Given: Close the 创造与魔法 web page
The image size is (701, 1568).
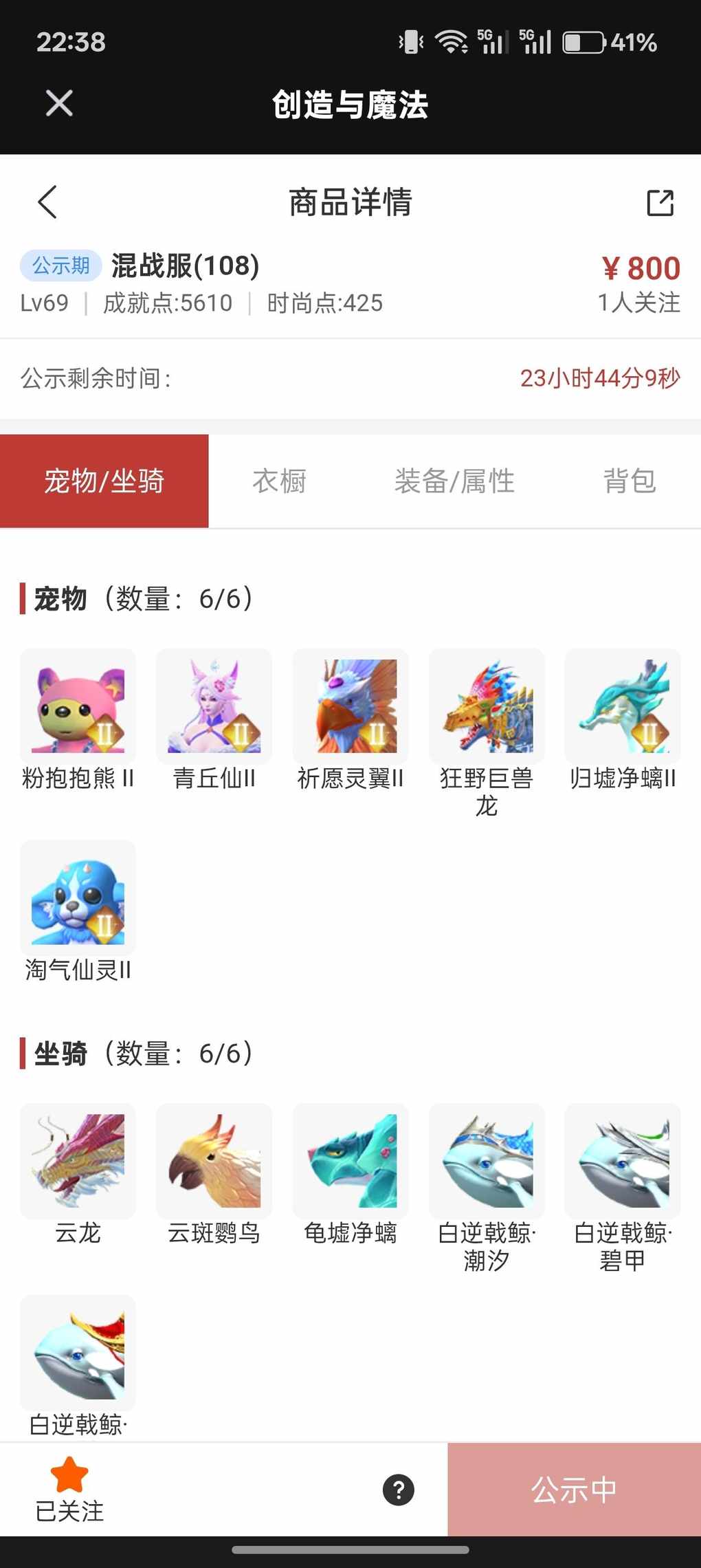Looking at the screenshot, I should 59,104.
